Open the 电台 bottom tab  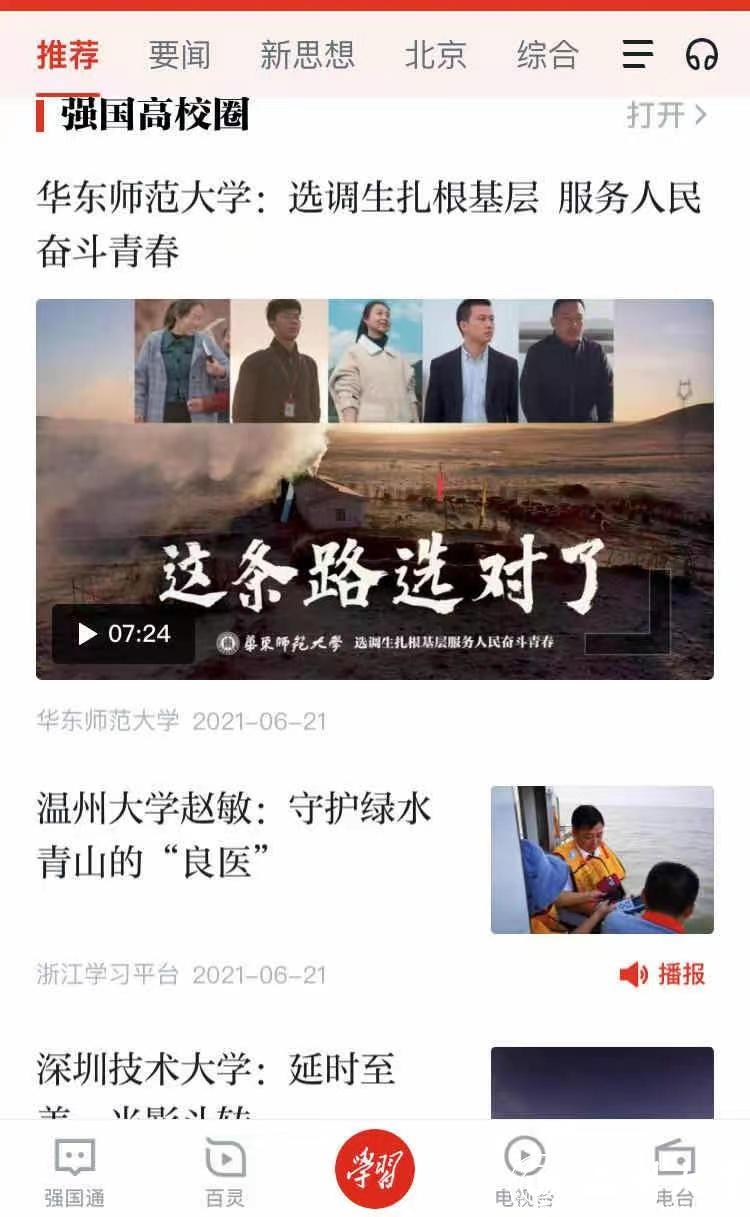tap(675, 1172)
